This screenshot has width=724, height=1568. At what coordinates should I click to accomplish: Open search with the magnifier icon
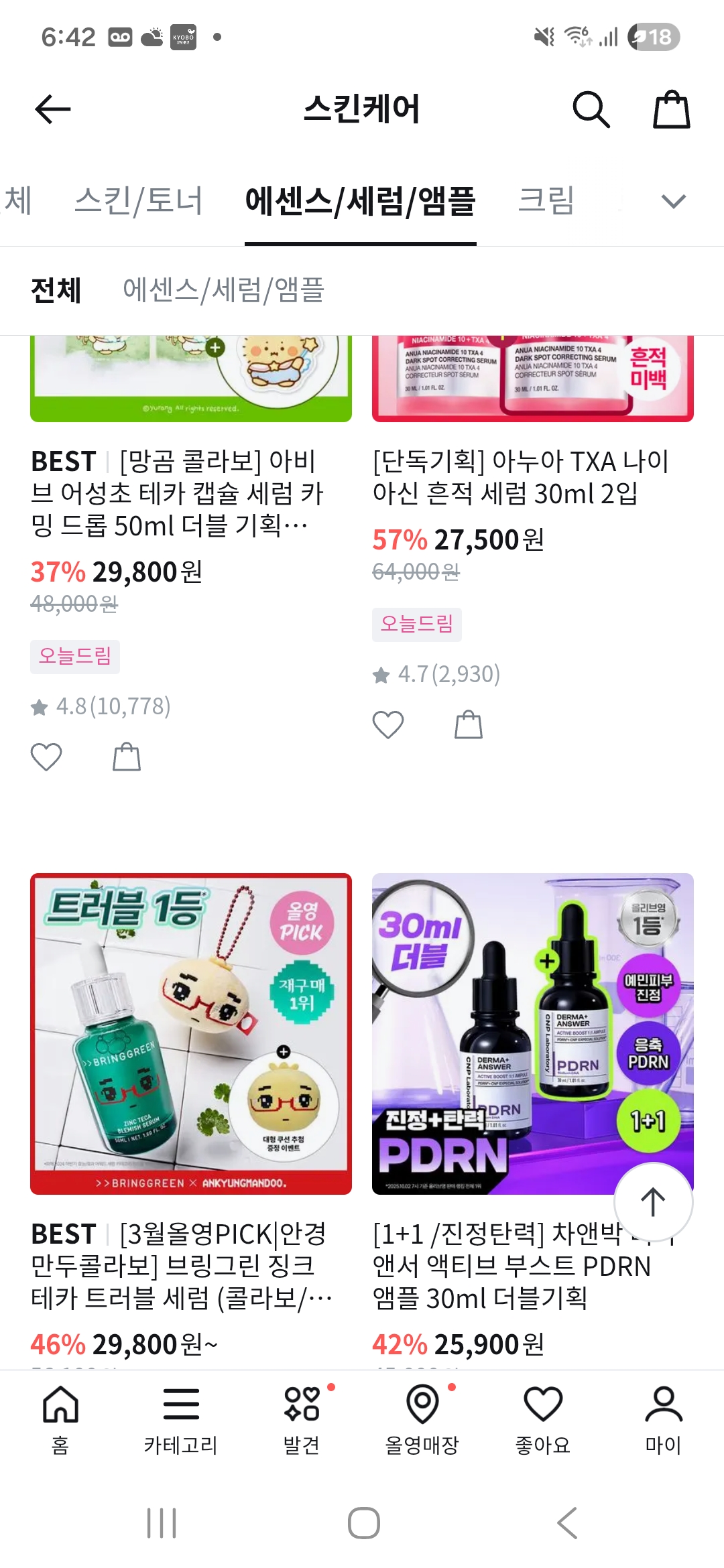point(591,109)
